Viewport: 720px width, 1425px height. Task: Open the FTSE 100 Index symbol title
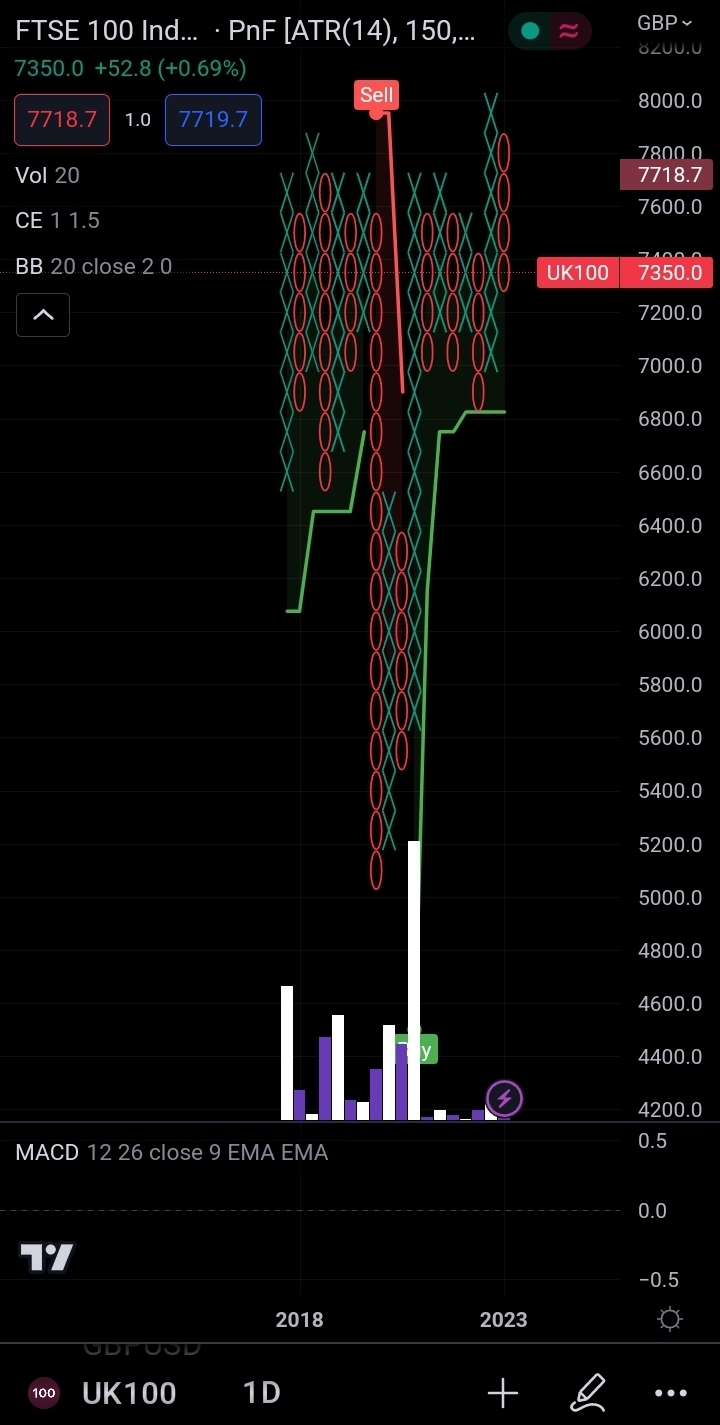click(107, 31)
